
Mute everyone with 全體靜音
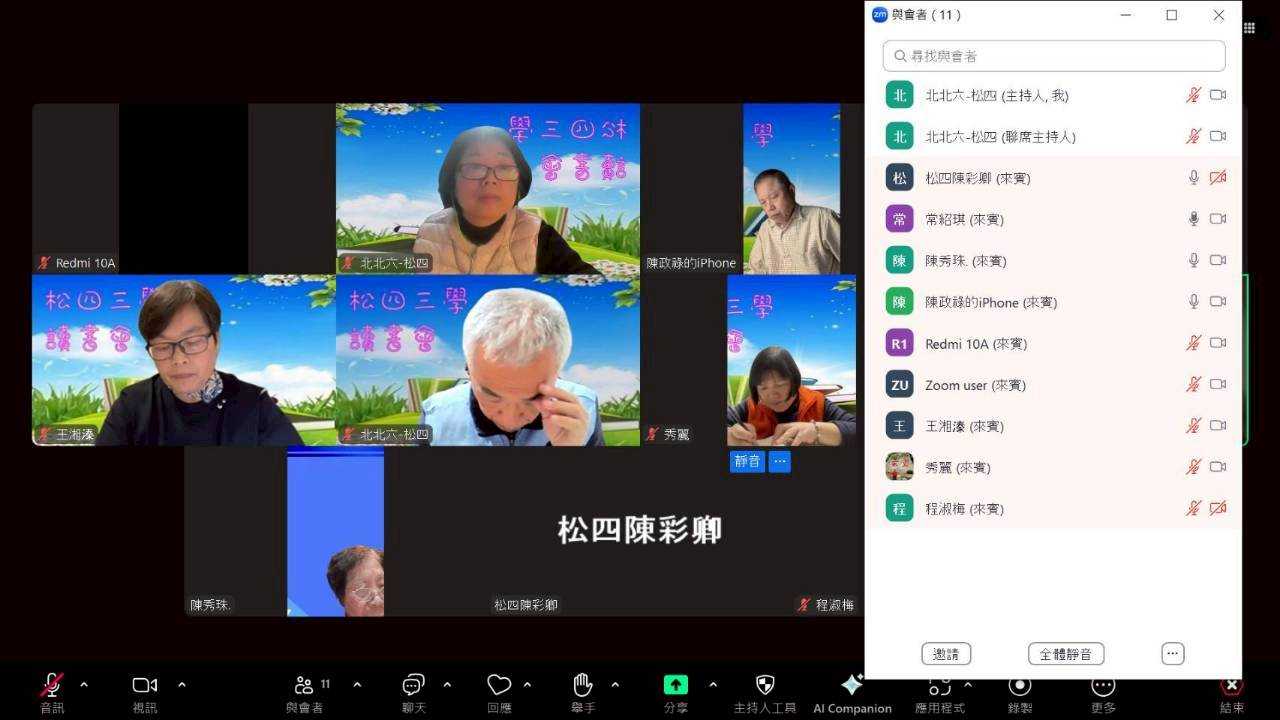pyautogui.click(x=1066, y=654)
